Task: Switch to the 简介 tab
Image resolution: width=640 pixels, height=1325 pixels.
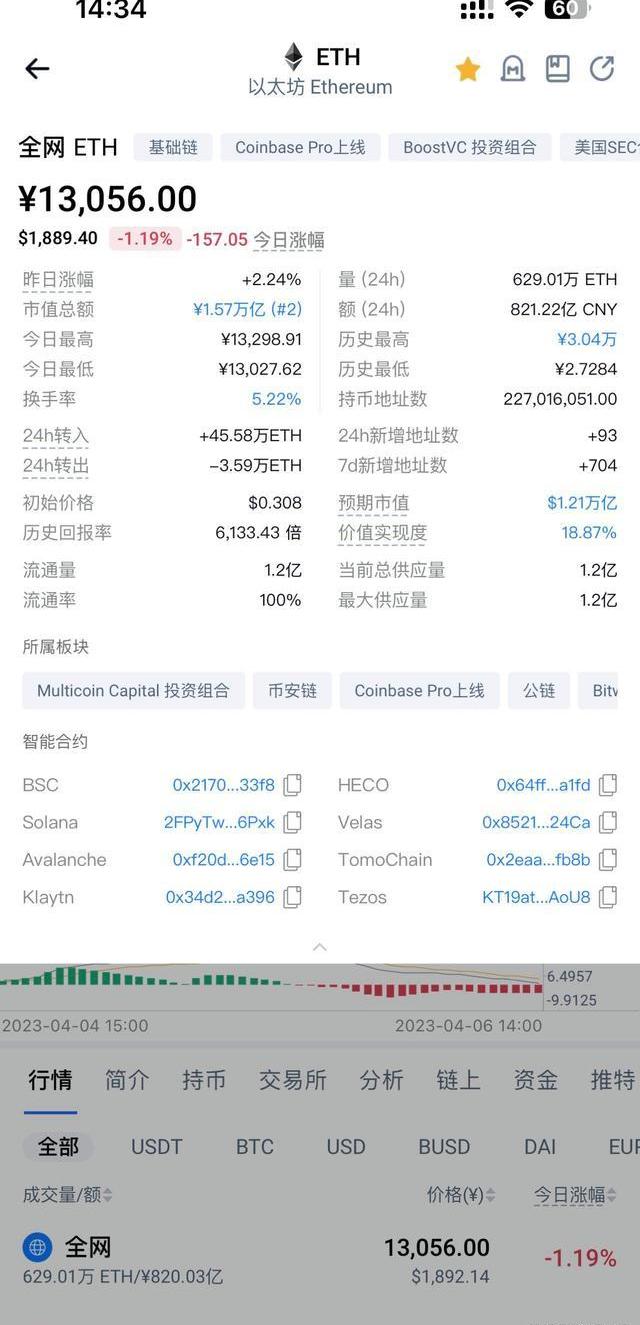Action: tap(127, 1080)
